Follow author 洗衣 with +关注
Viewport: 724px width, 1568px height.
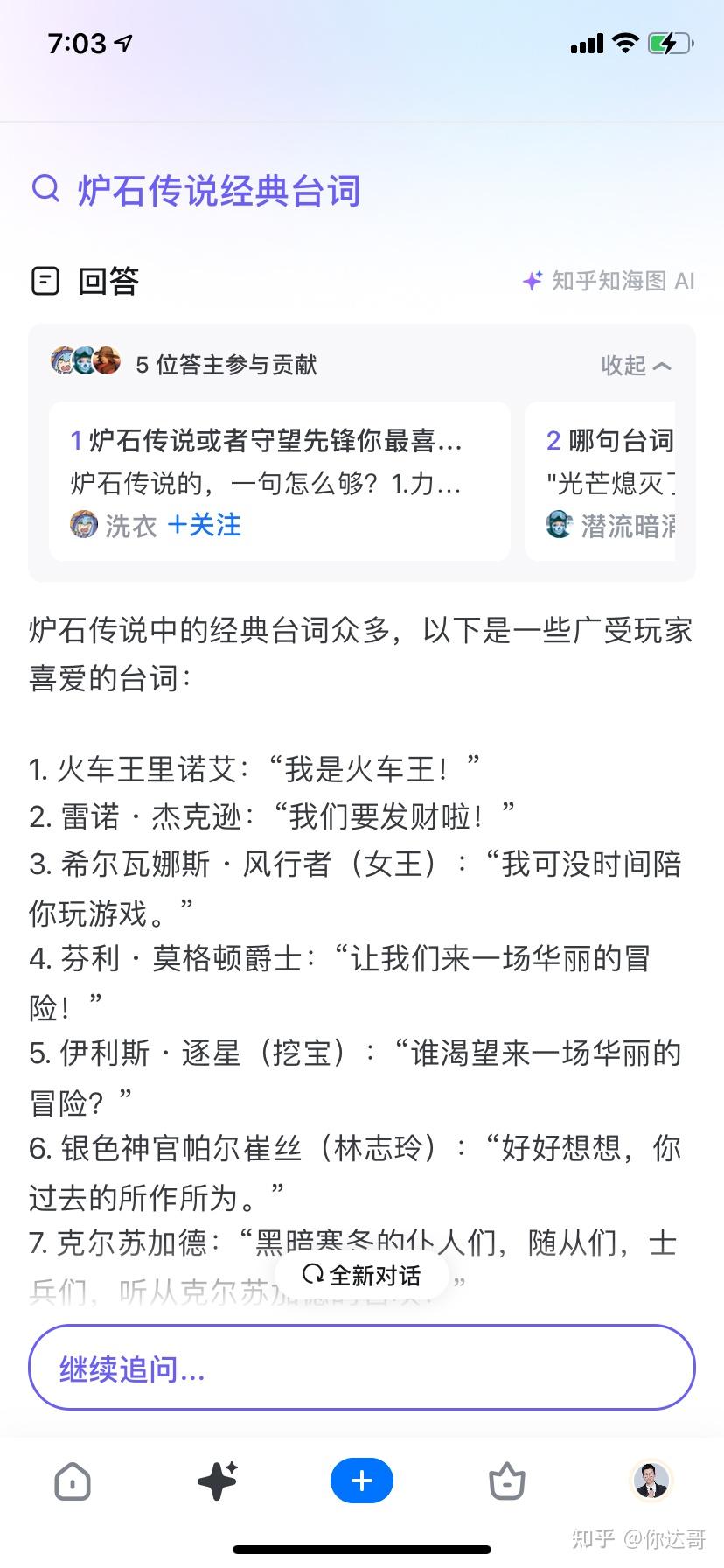point(205,525)
